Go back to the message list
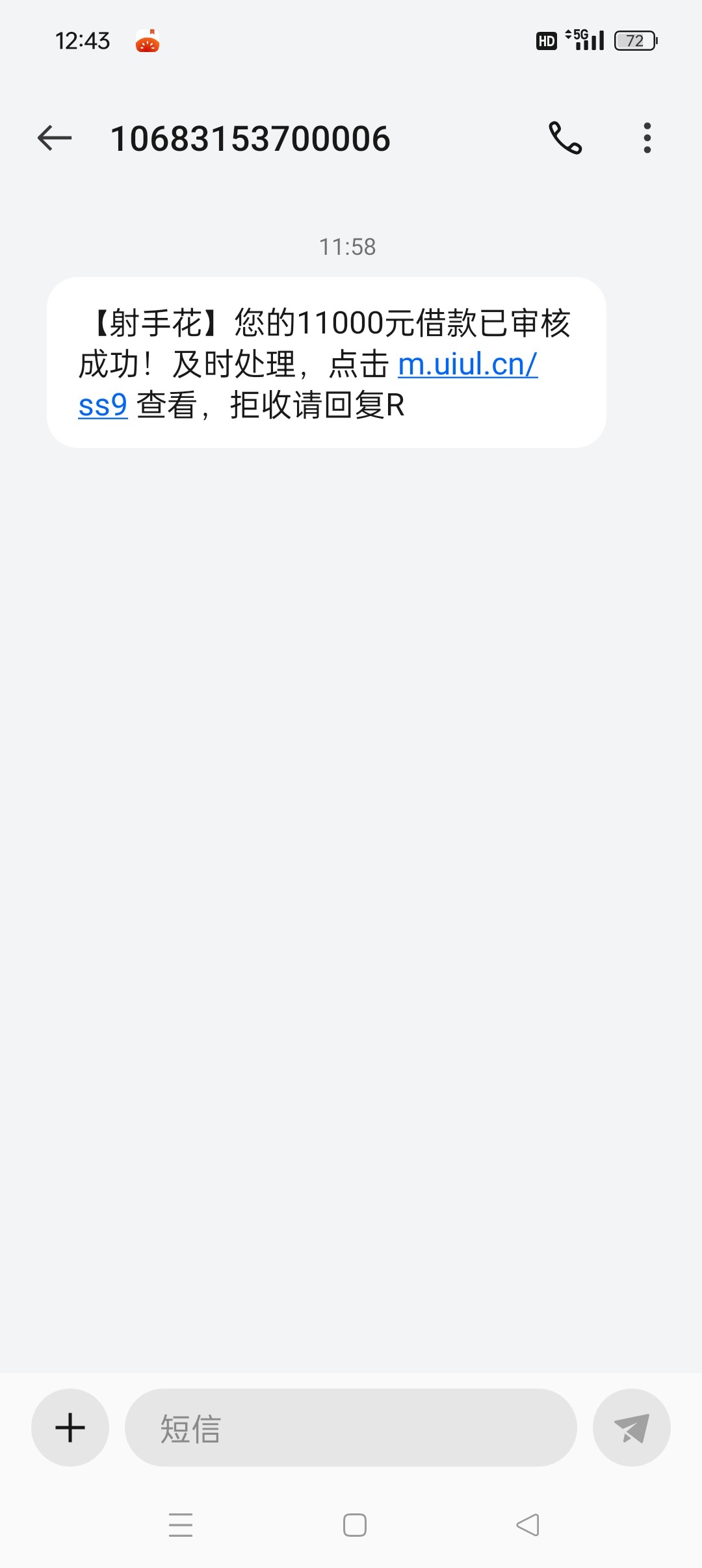702x1568 pixels. point(55,138)
